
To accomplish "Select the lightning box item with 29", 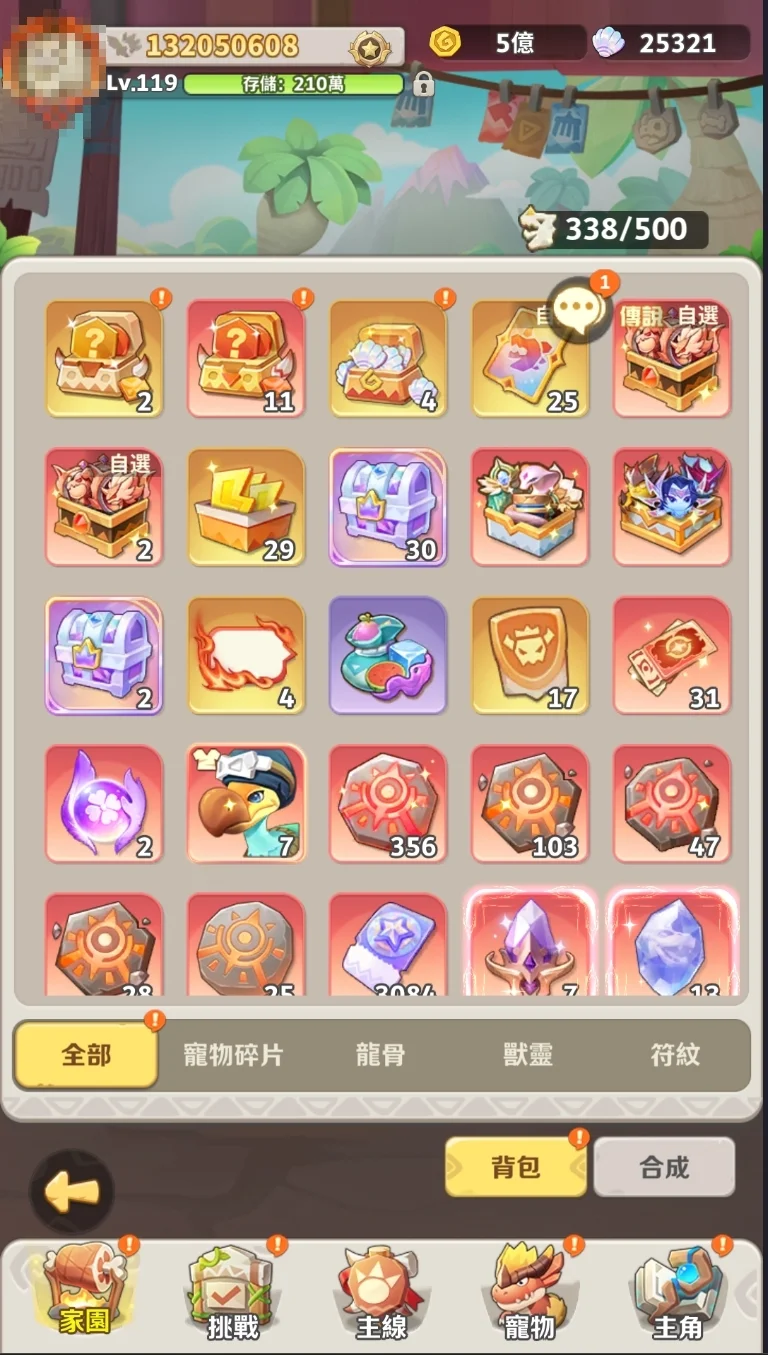I will coord(246,507).
